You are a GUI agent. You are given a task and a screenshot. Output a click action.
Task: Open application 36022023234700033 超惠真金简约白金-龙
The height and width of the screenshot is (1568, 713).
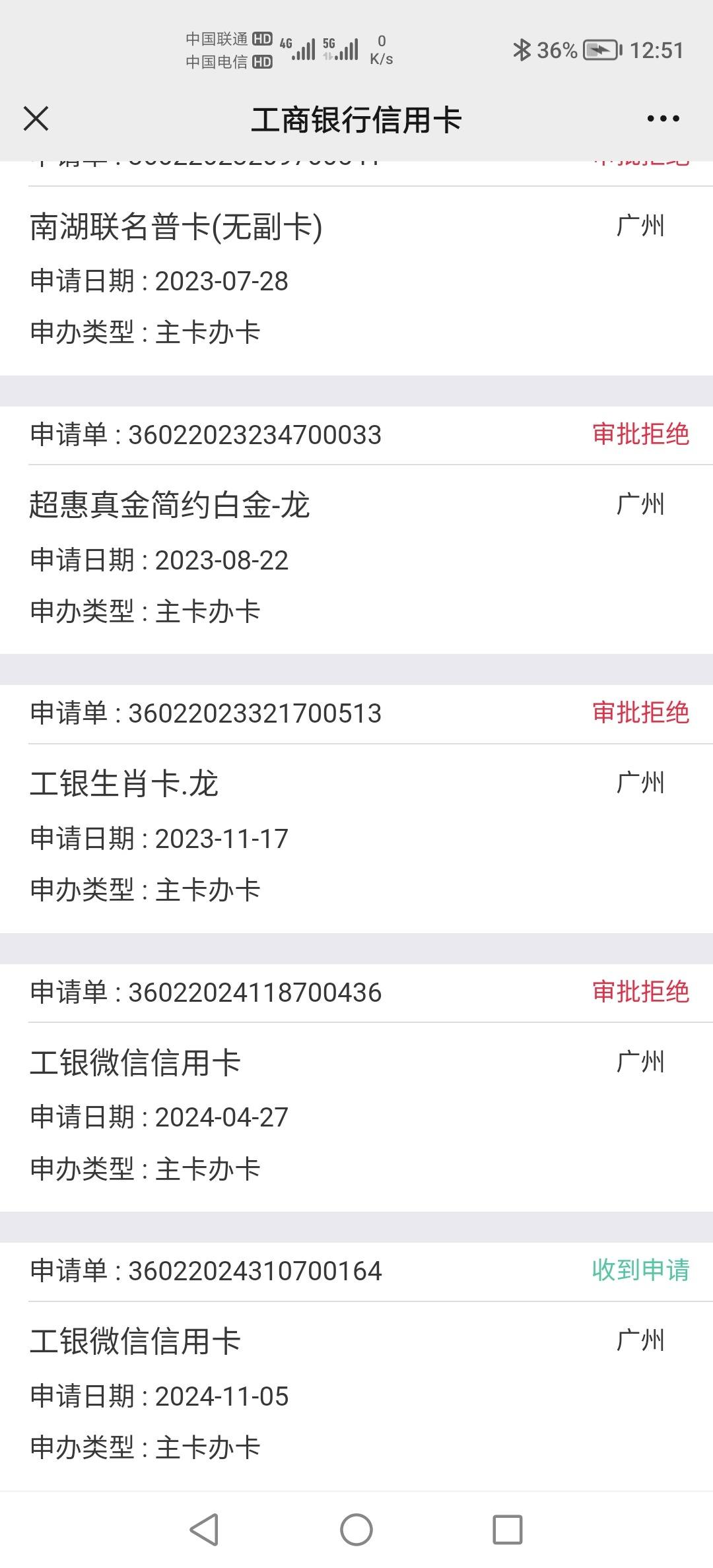356,530
